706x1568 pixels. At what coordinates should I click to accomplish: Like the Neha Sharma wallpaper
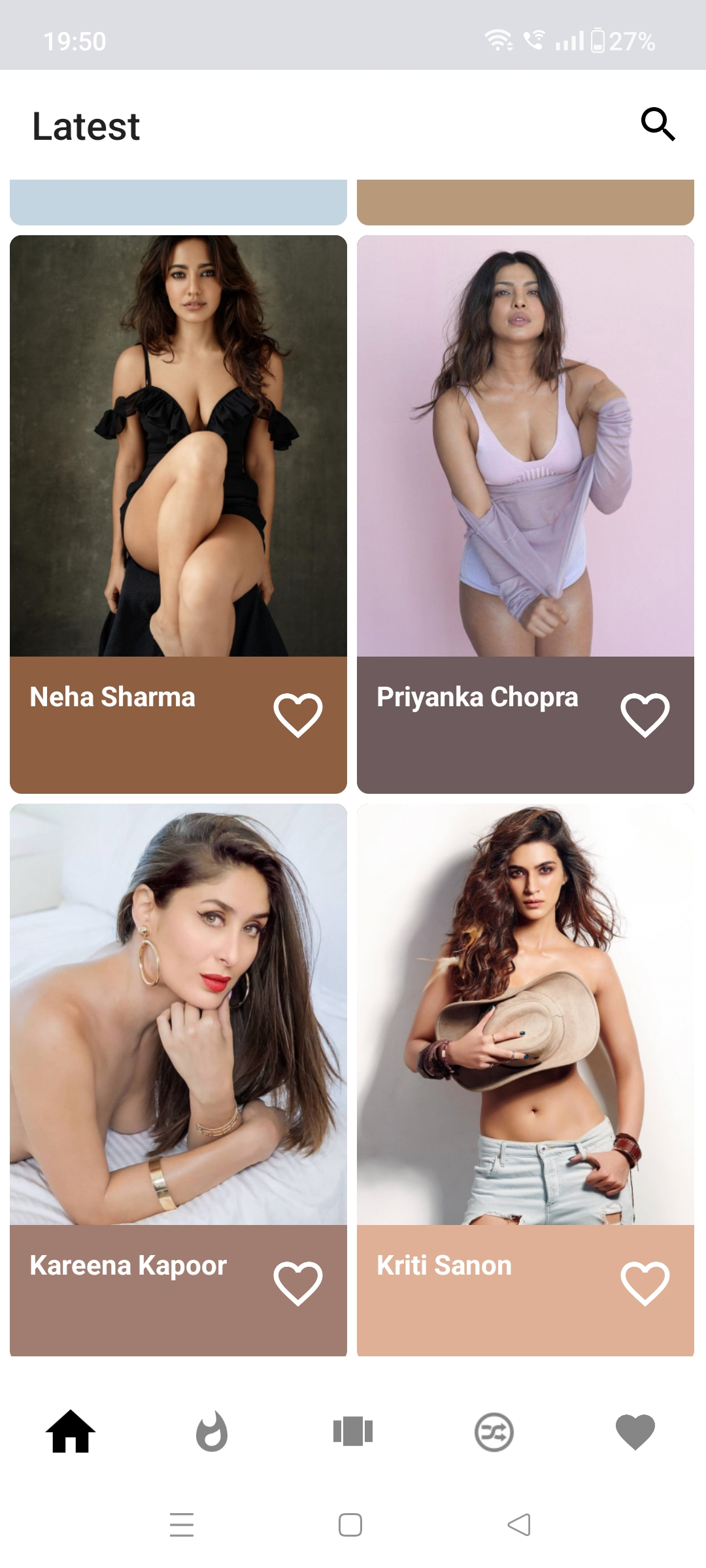297,715
